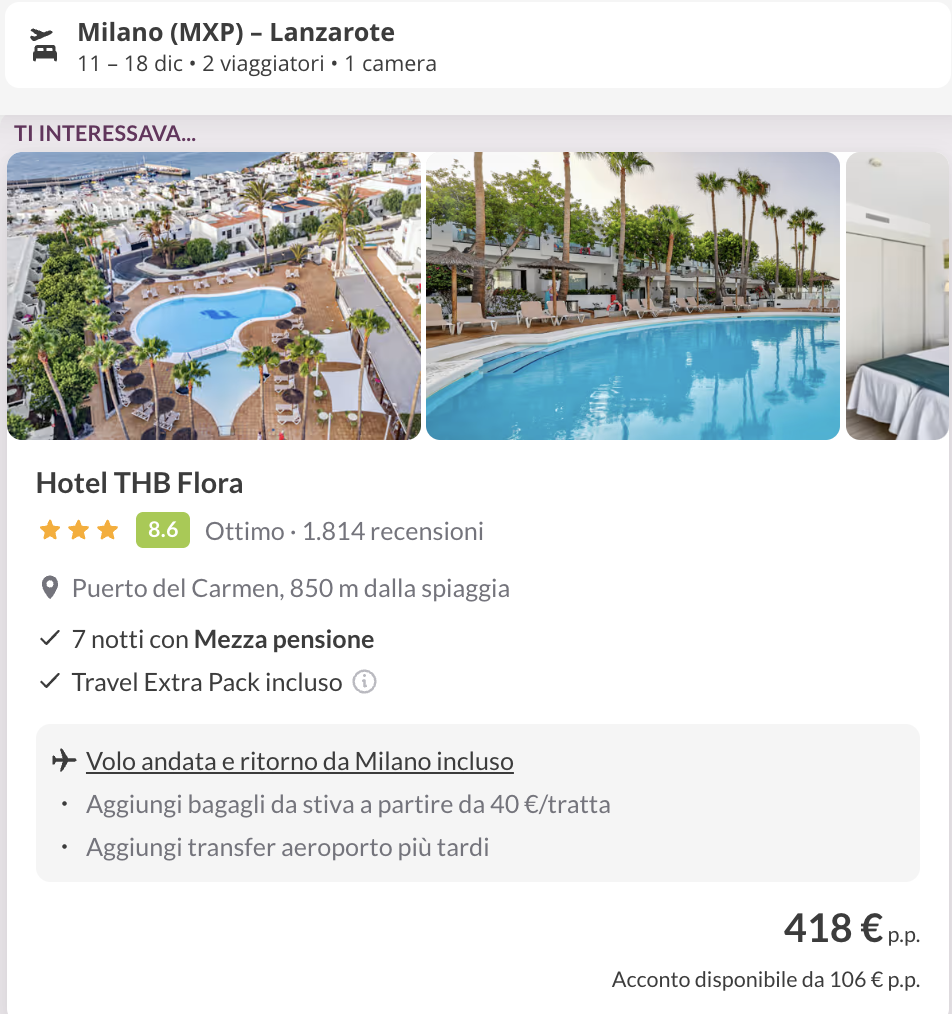
Task: Open the aerial pool view photo
Action: point(214,295)
